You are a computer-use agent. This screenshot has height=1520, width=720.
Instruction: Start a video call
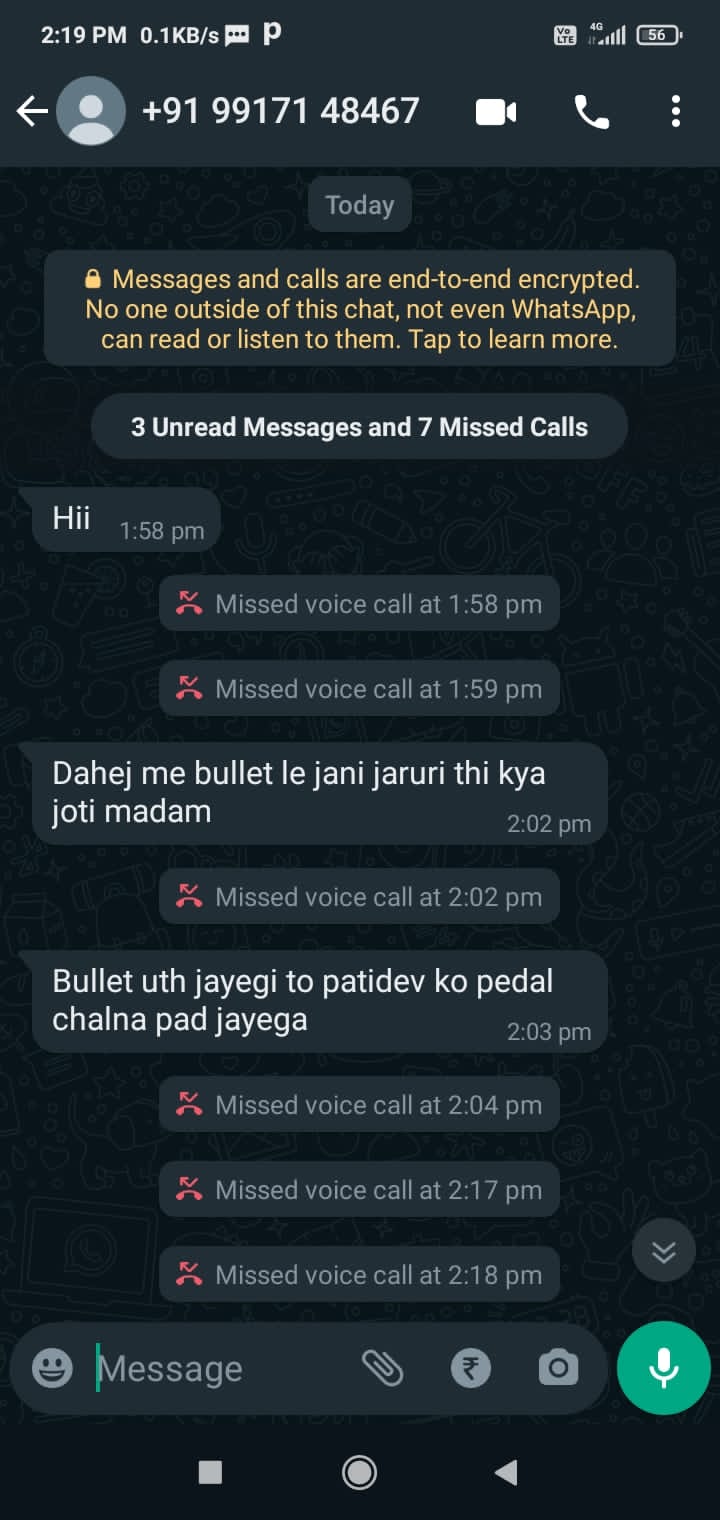click(x=495, y=112)
